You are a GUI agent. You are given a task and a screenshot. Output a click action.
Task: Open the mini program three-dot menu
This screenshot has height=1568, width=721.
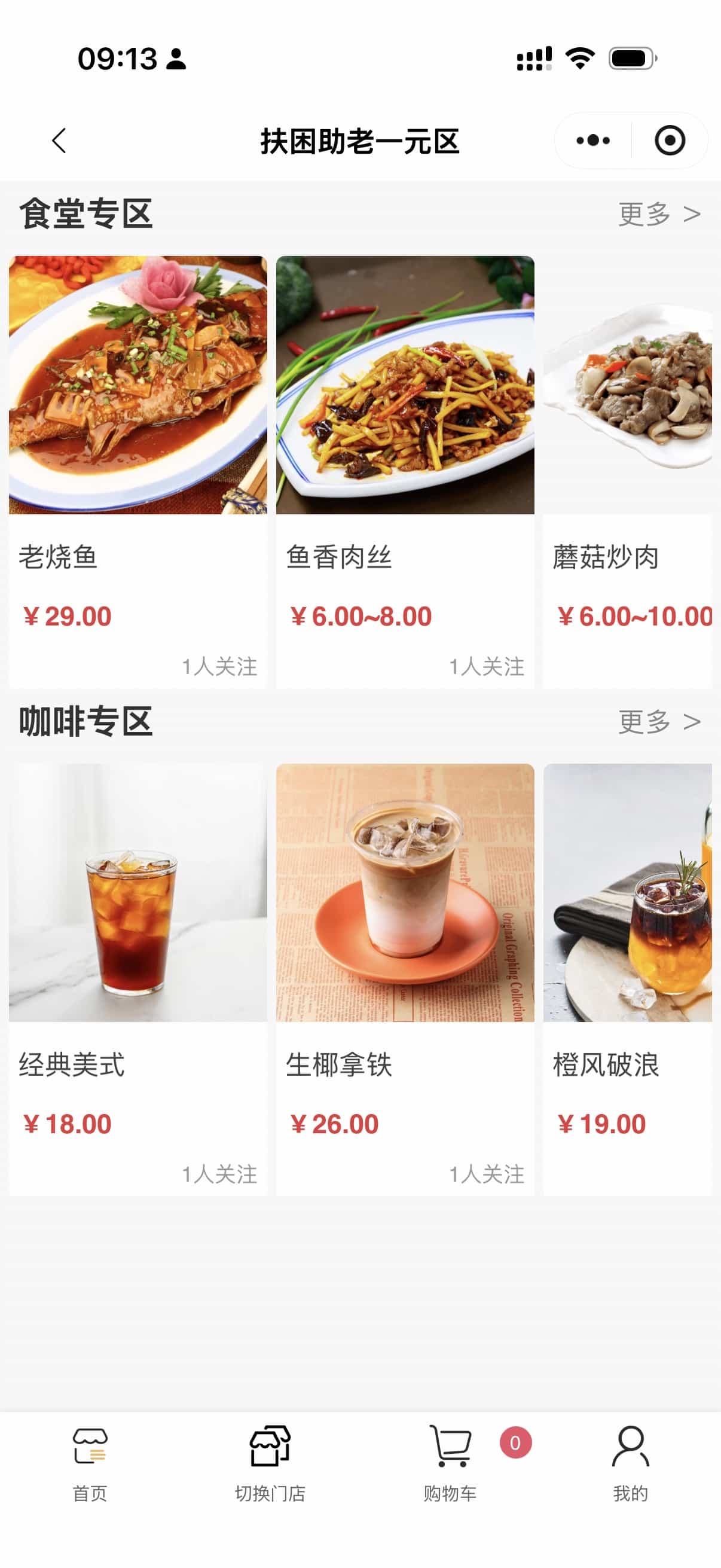coord(592,141)
